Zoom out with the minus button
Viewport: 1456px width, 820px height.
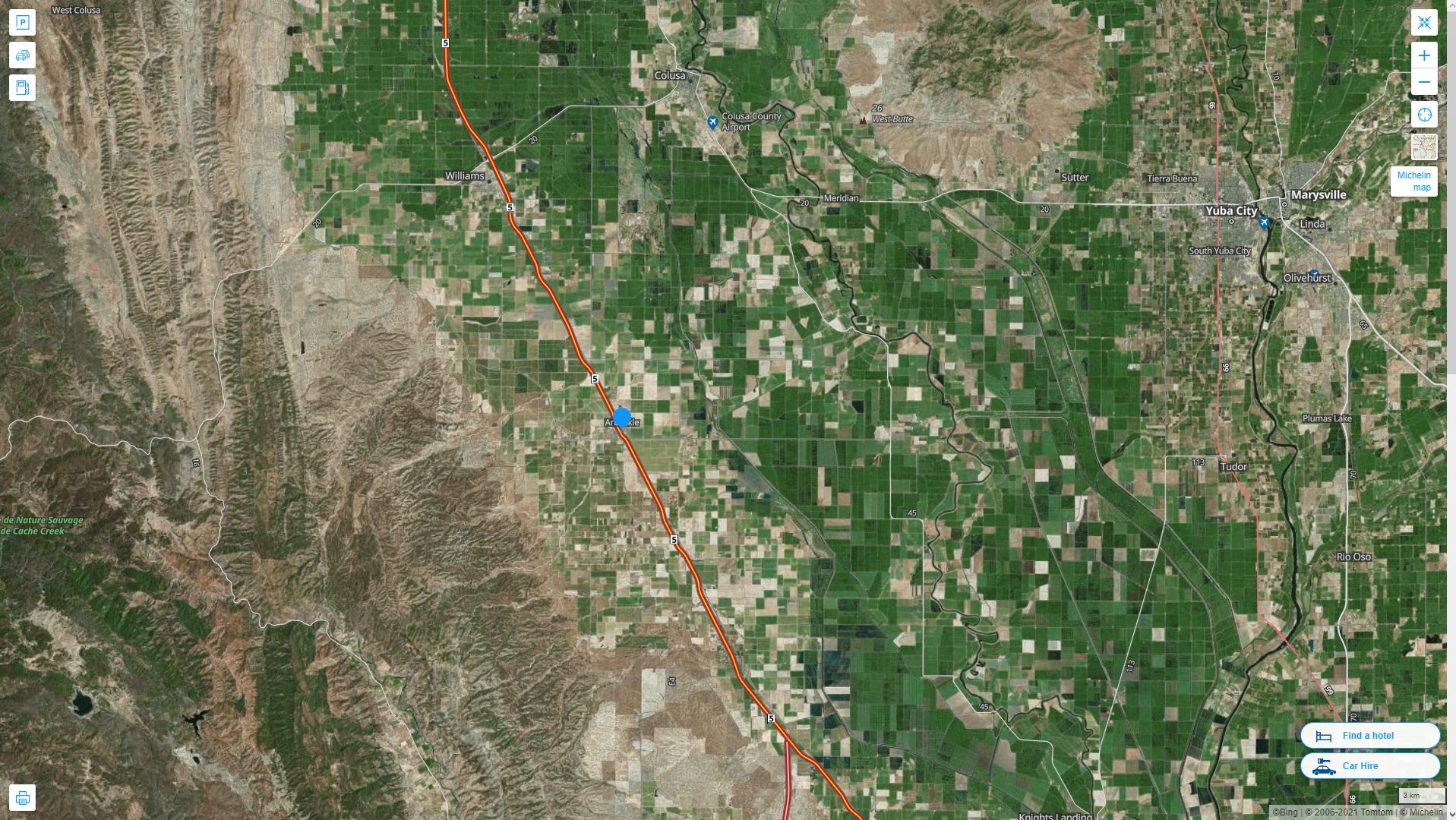pyautogui.click(x=1424, y=82)
